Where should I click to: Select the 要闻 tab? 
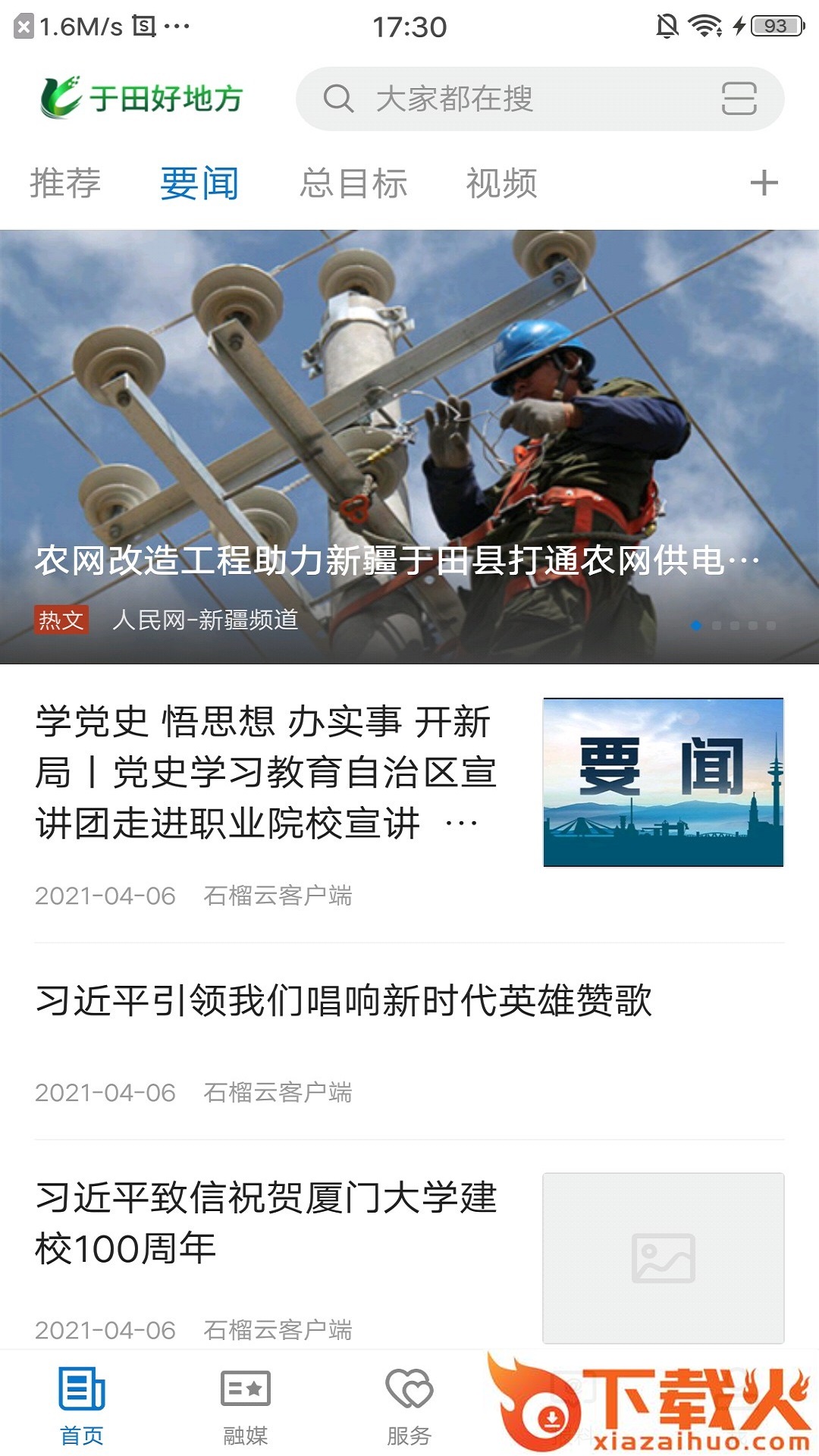199,184
